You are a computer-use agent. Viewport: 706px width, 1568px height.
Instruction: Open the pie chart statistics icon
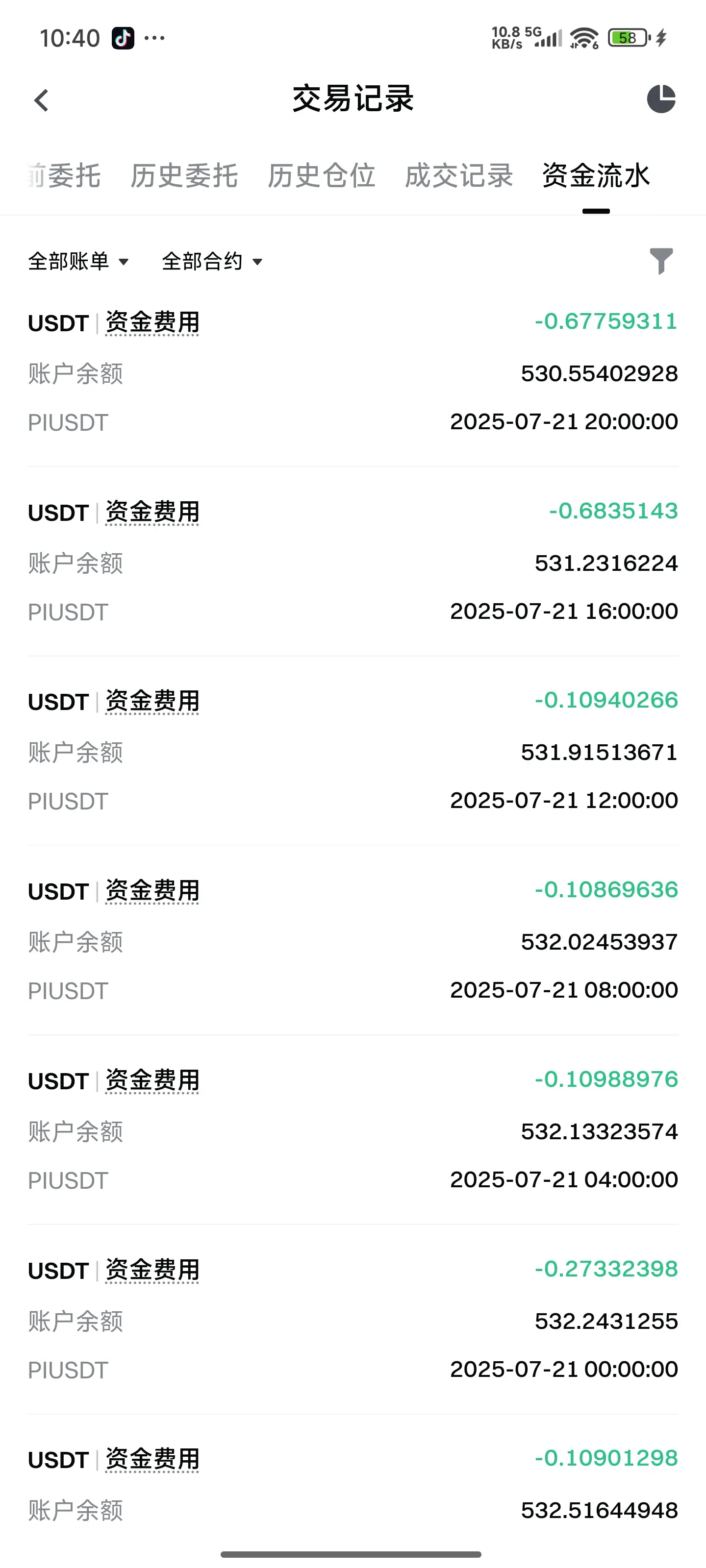[661, 98]
